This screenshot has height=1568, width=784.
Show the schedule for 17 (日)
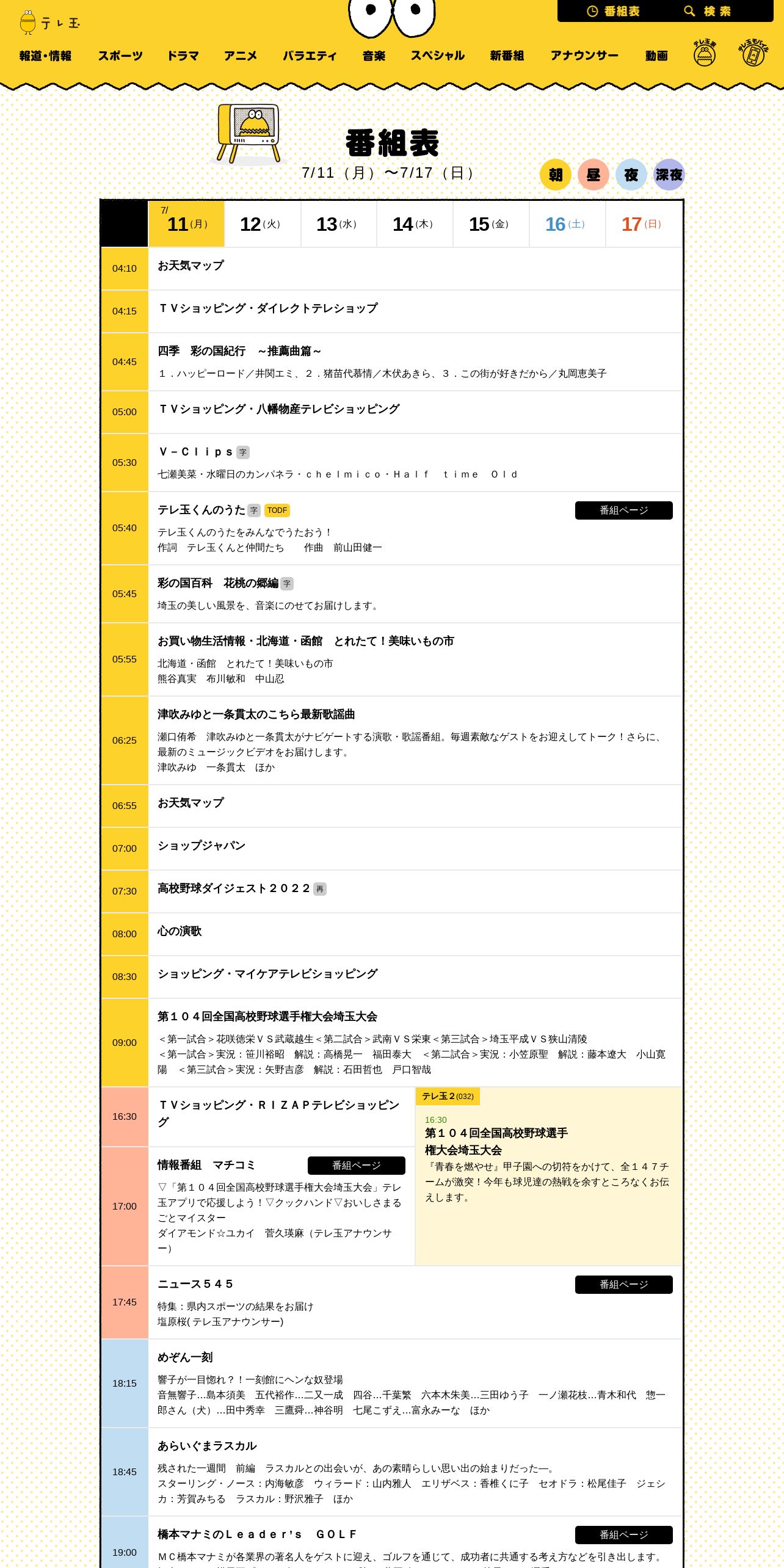pos(644,224)
